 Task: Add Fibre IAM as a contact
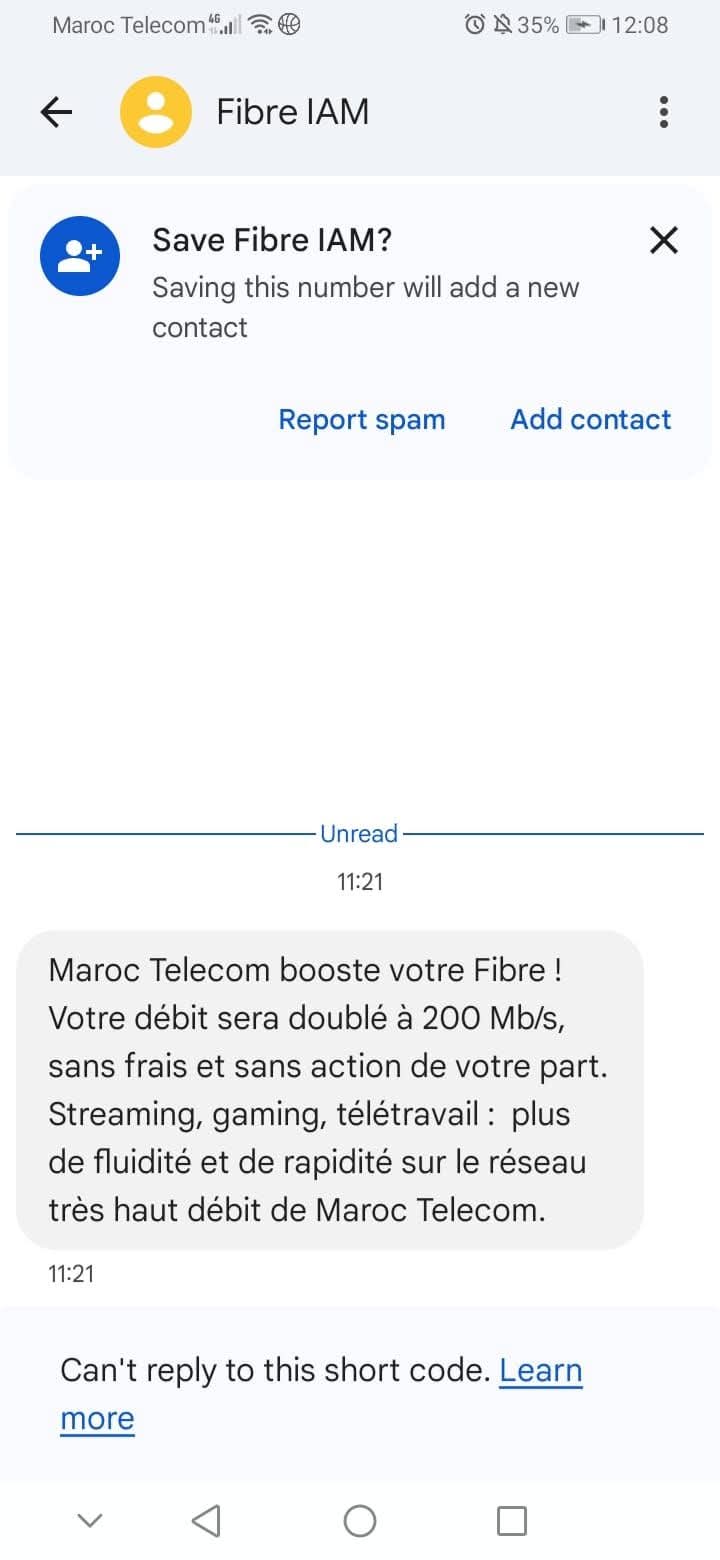click(x=591, y=419)
